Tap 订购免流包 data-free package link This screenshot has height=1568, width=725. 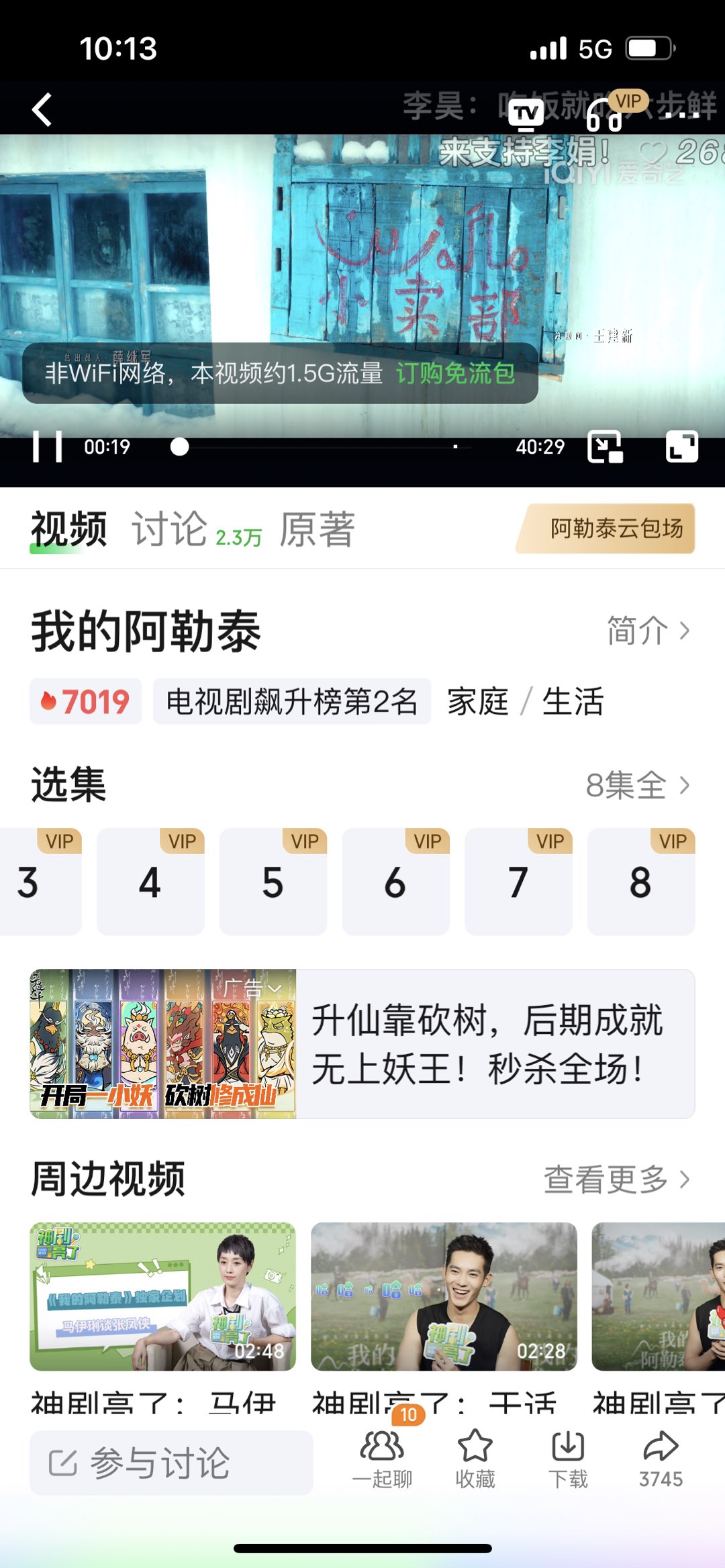coord(455,373)
